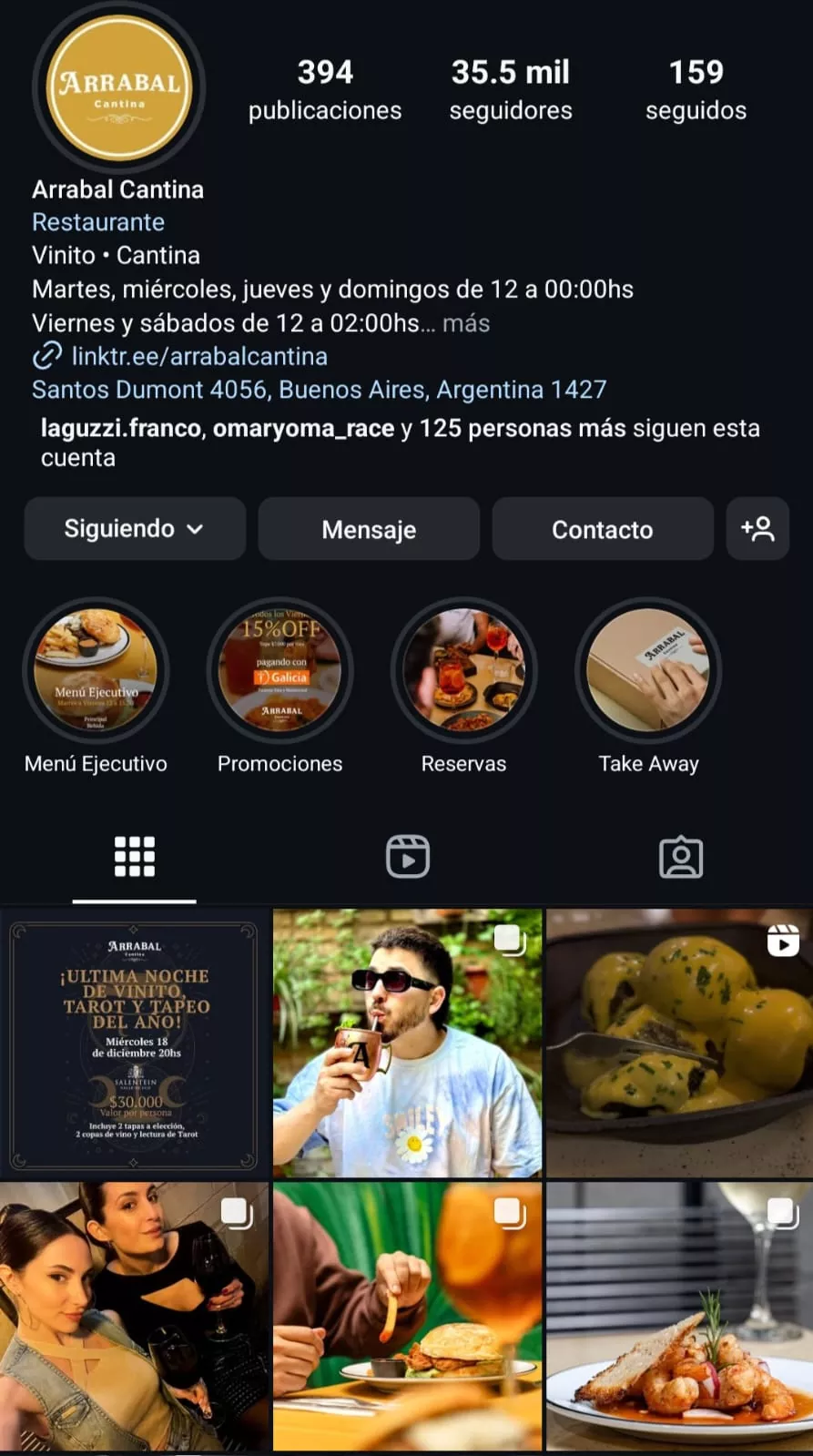Expand the bio with "más"
The image size is (813, 1456).
tap(466, 323)
